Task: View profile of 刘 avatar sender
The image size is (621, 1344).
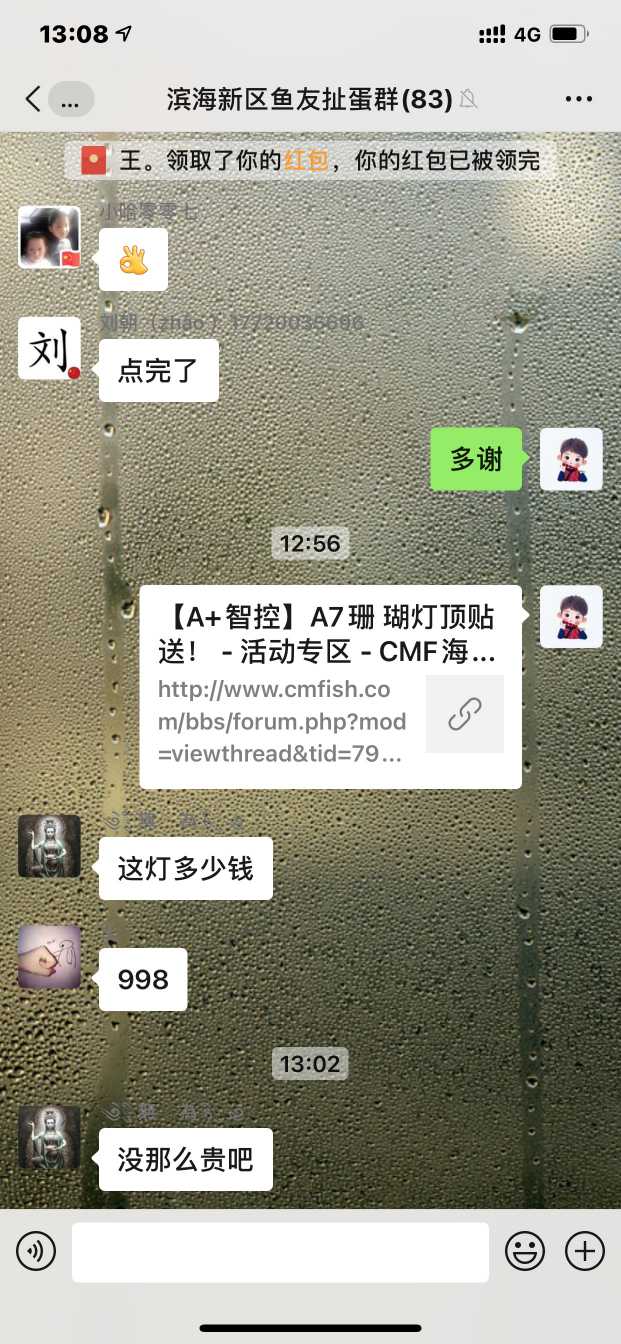Action: [49, 349]
